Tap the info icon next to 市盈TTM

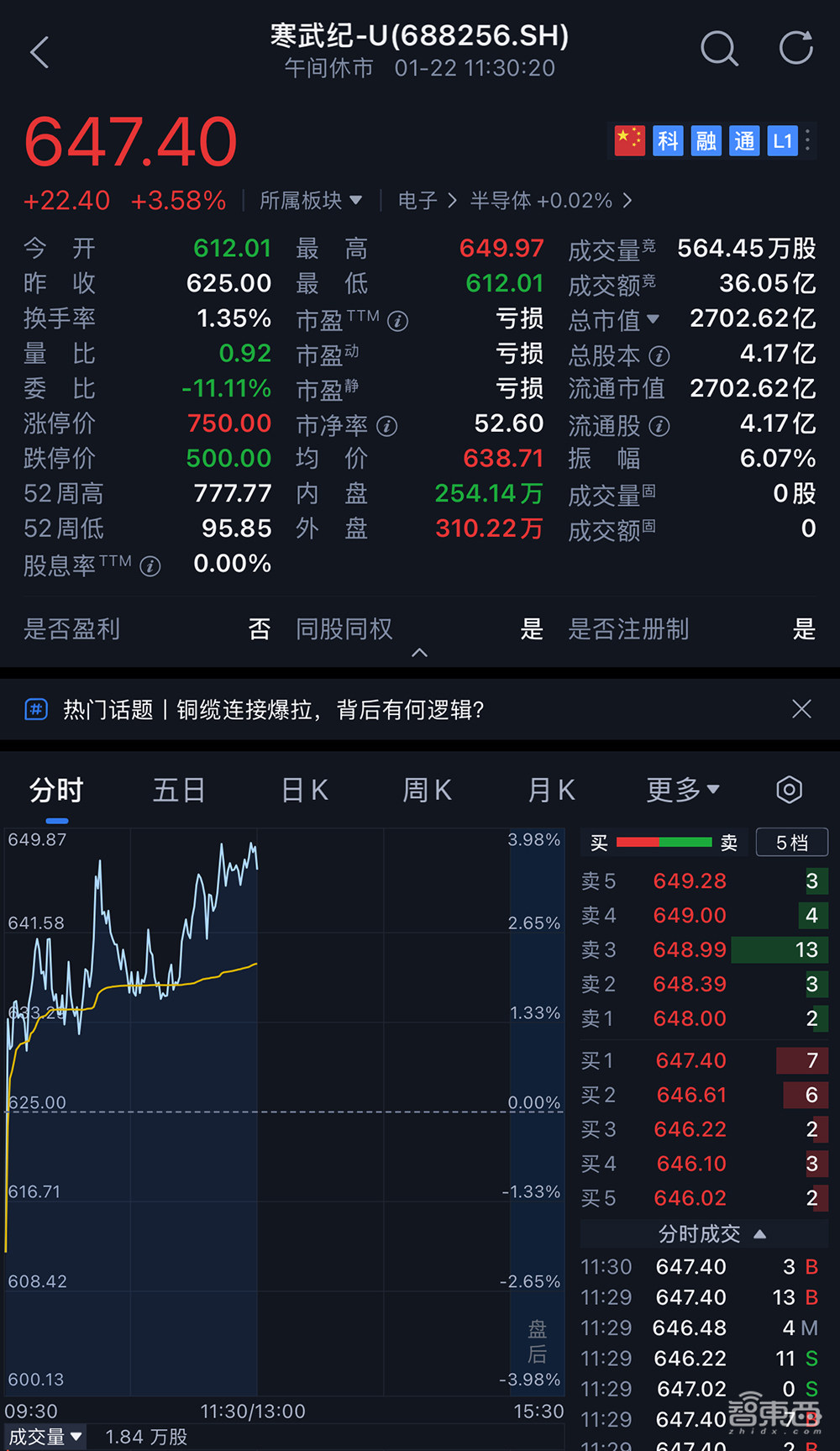(397, 321)
